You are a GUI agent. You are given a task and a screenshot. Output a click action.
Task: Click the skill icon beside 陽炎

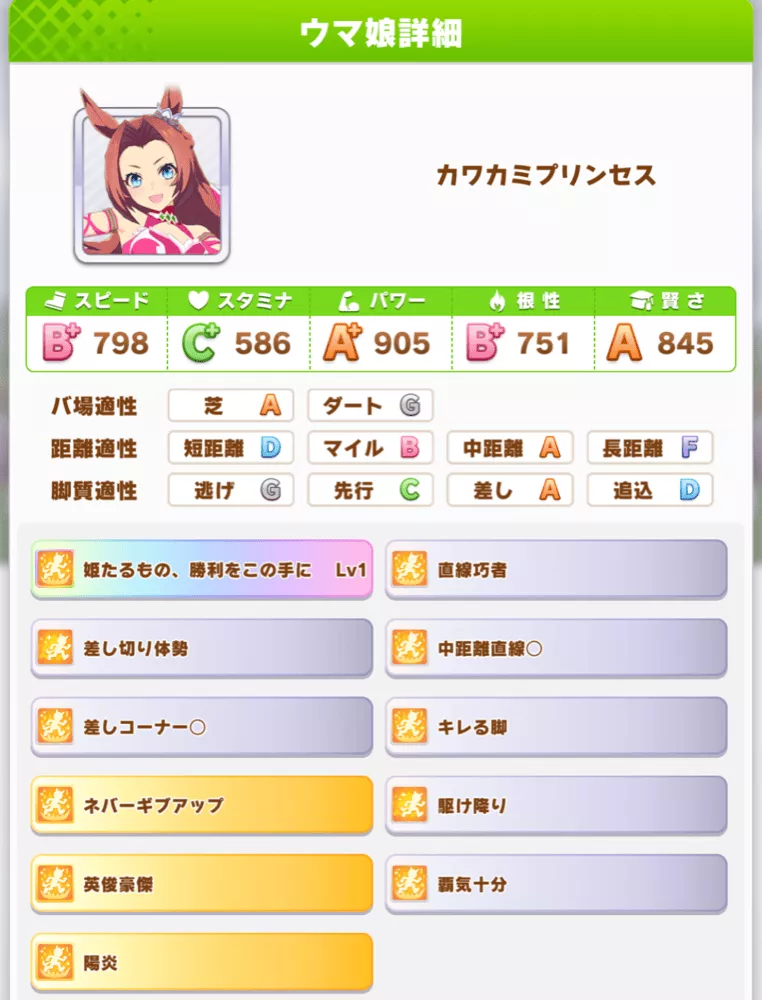click(x=55, y=962)
